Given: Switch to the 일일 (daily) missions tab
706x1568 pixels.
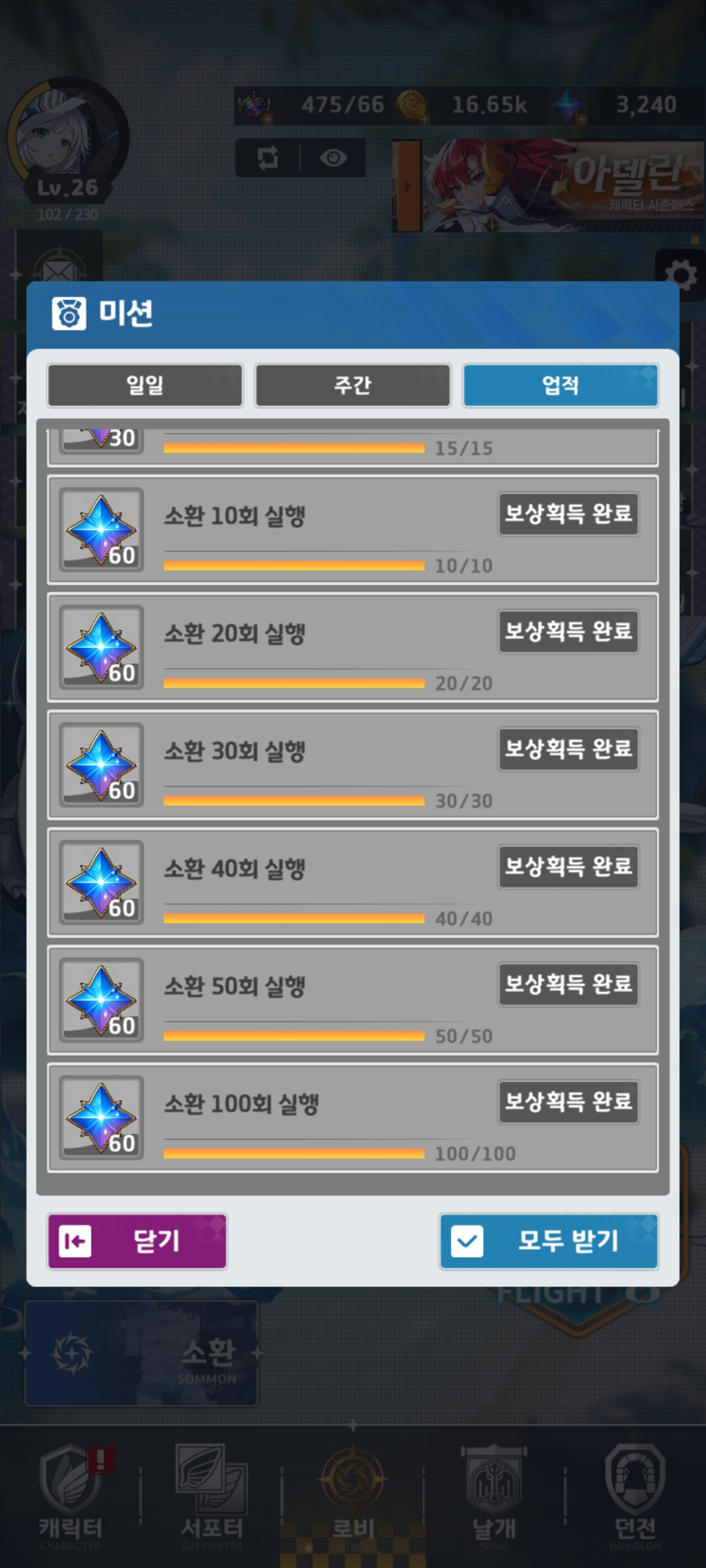Looking at the screenshot, I should (145, 385).
